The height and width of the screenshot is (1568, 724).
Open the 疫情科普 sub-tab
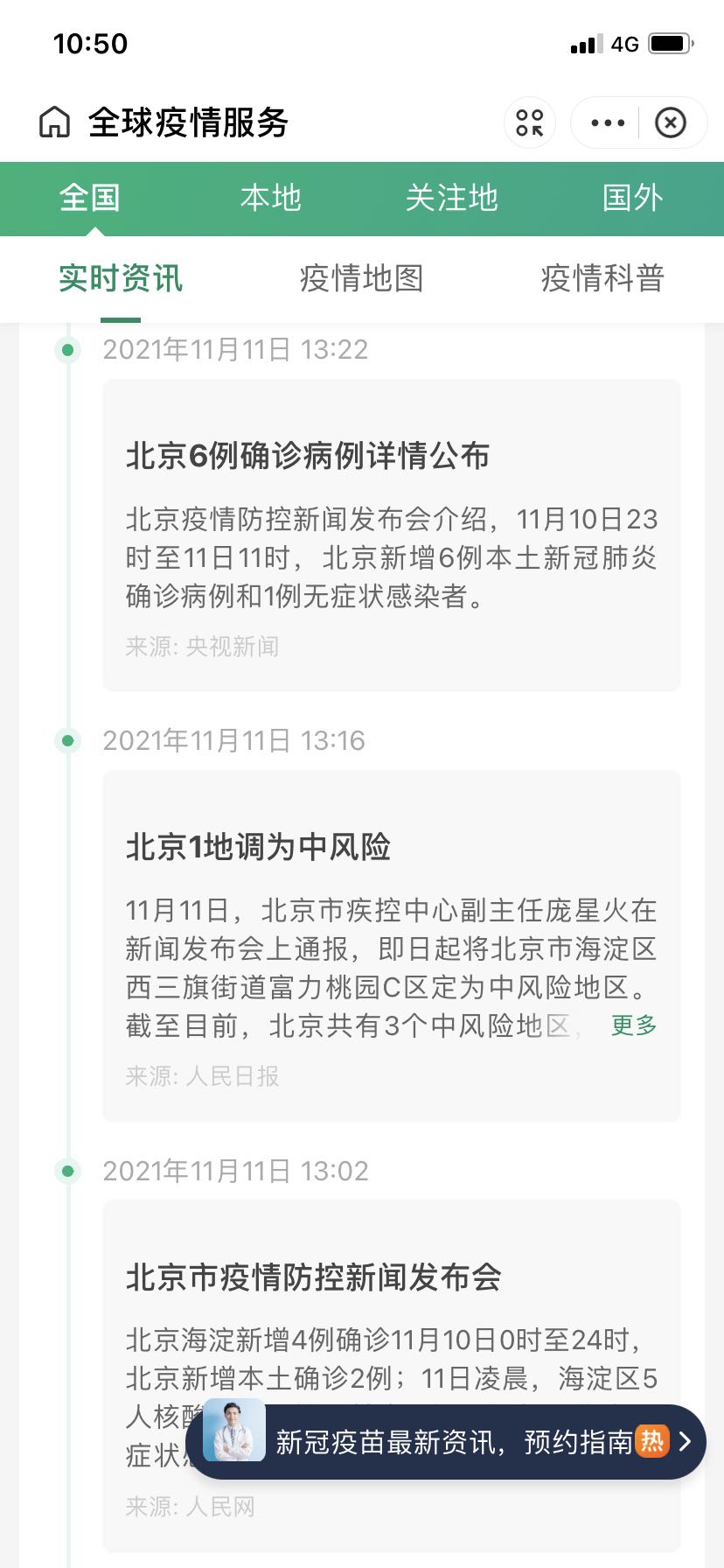[603, 279]
